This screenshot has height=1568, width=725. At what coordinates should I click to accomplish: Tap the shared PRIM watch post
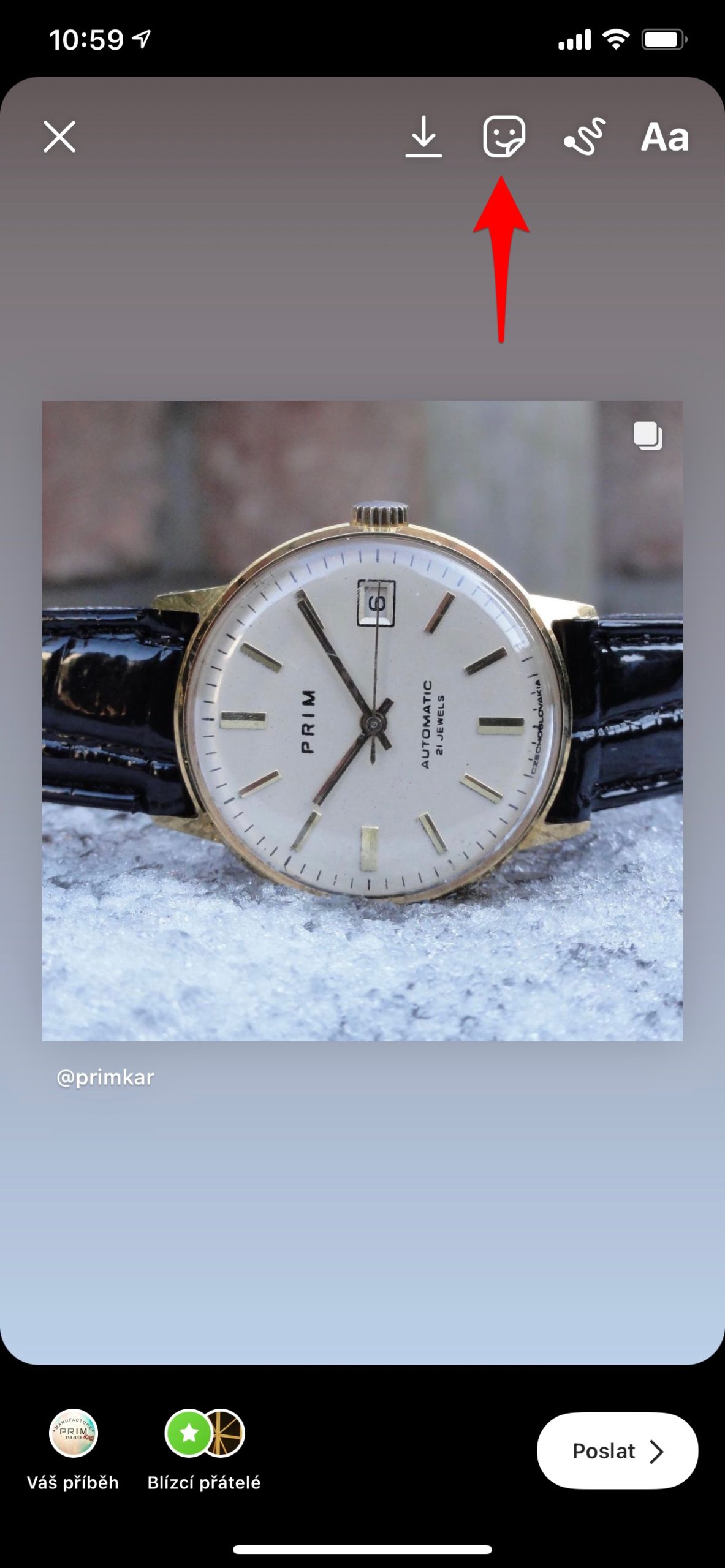pos(362,720)
